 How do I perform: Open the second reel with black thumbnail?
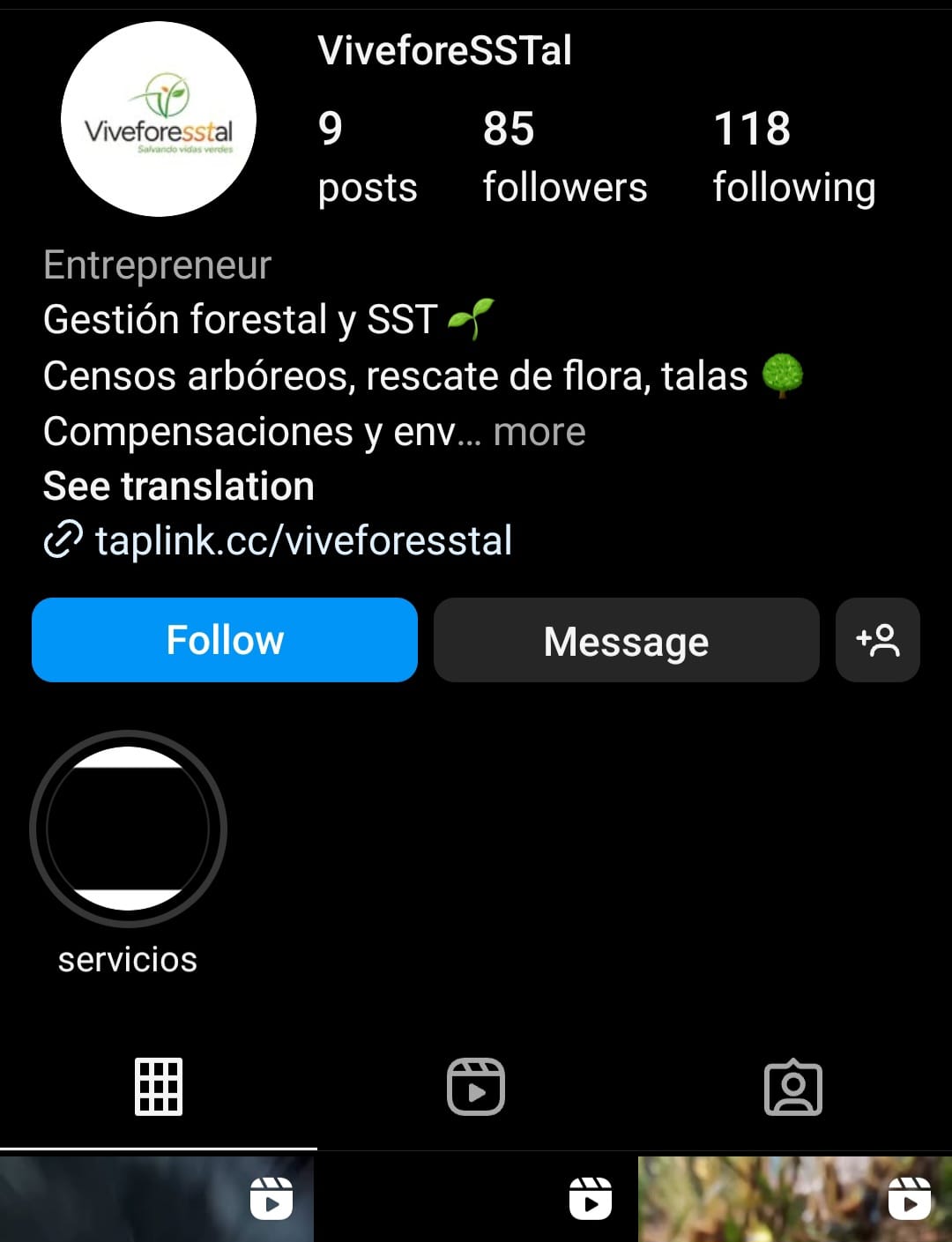(476, 1199)
